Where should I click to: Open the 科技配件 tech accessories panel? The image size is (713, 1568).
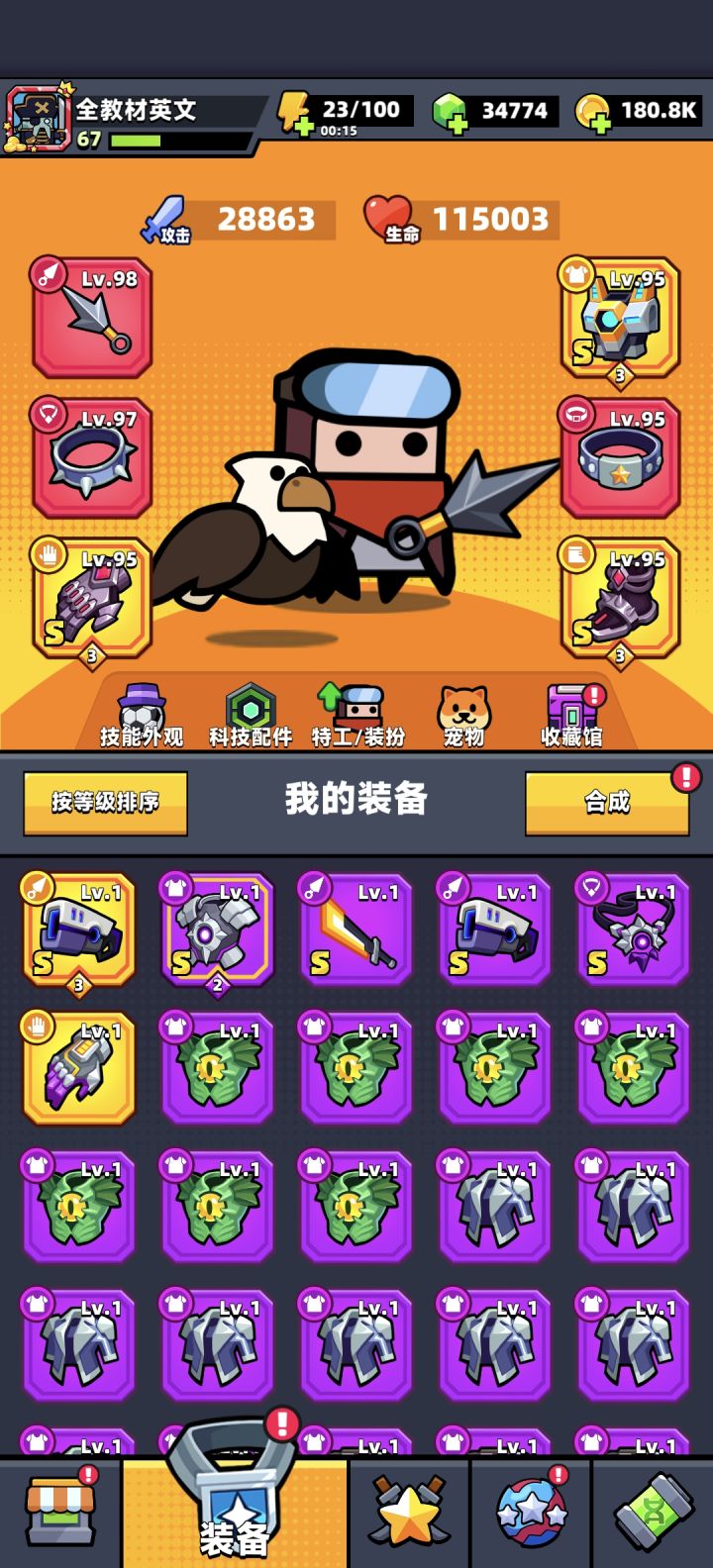pos(248,713)
